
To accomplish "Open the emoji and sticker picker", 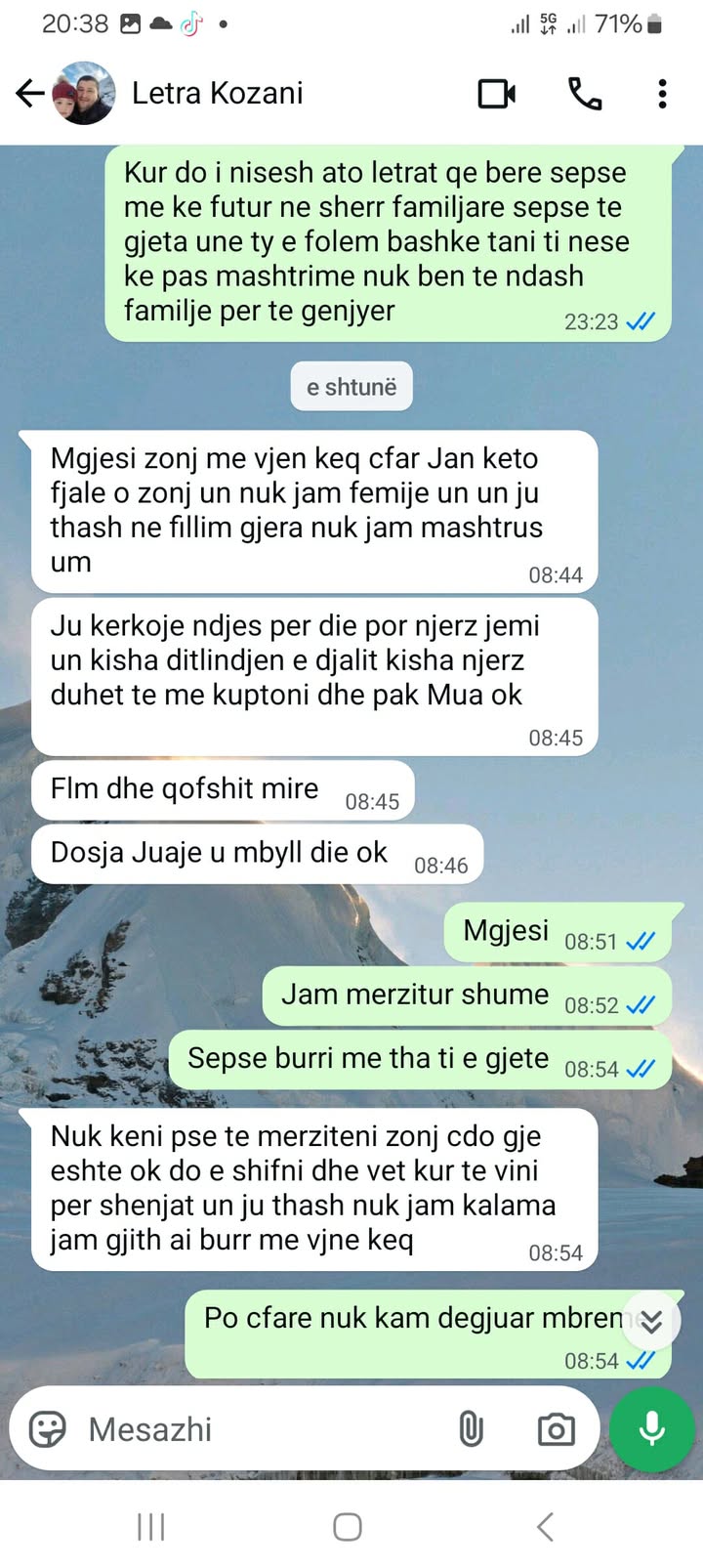I will pyautogui.click(x=47, y=1429).
